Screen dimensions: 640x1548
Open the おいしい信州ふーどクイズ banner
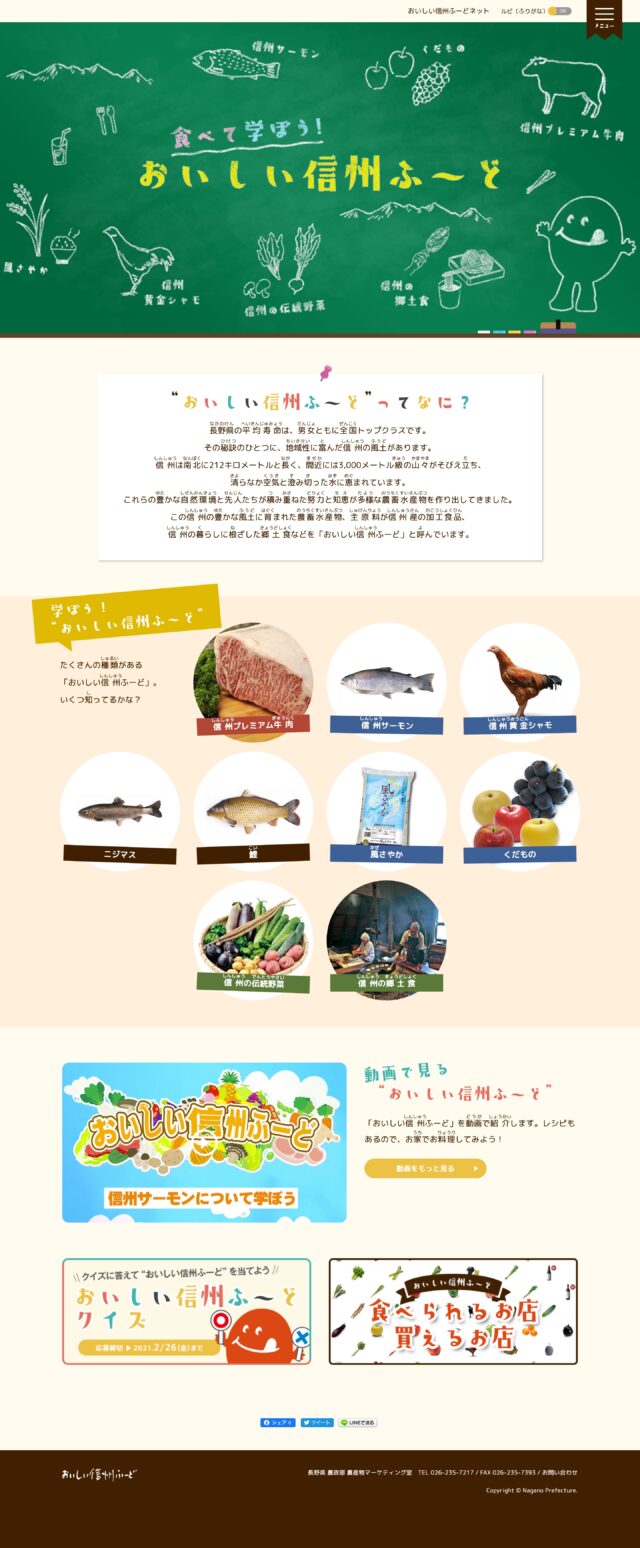186,1311
